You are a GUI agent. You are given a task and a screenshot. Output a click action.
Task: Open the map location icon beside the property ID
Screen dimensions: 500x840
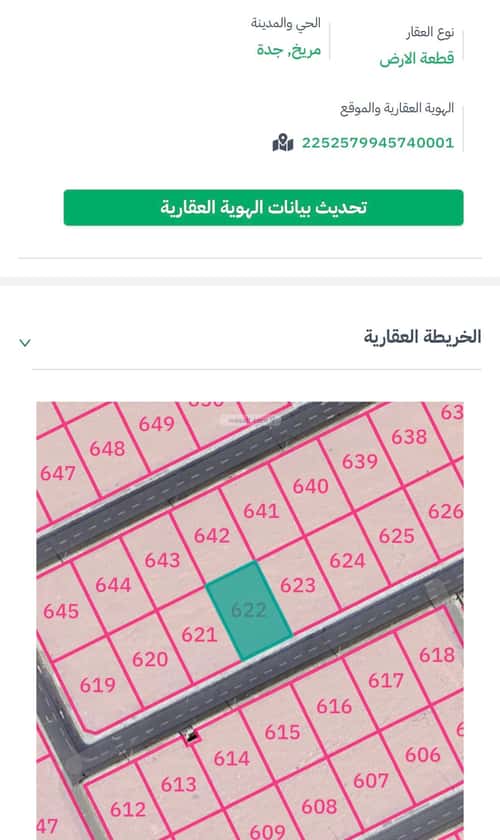283,143
